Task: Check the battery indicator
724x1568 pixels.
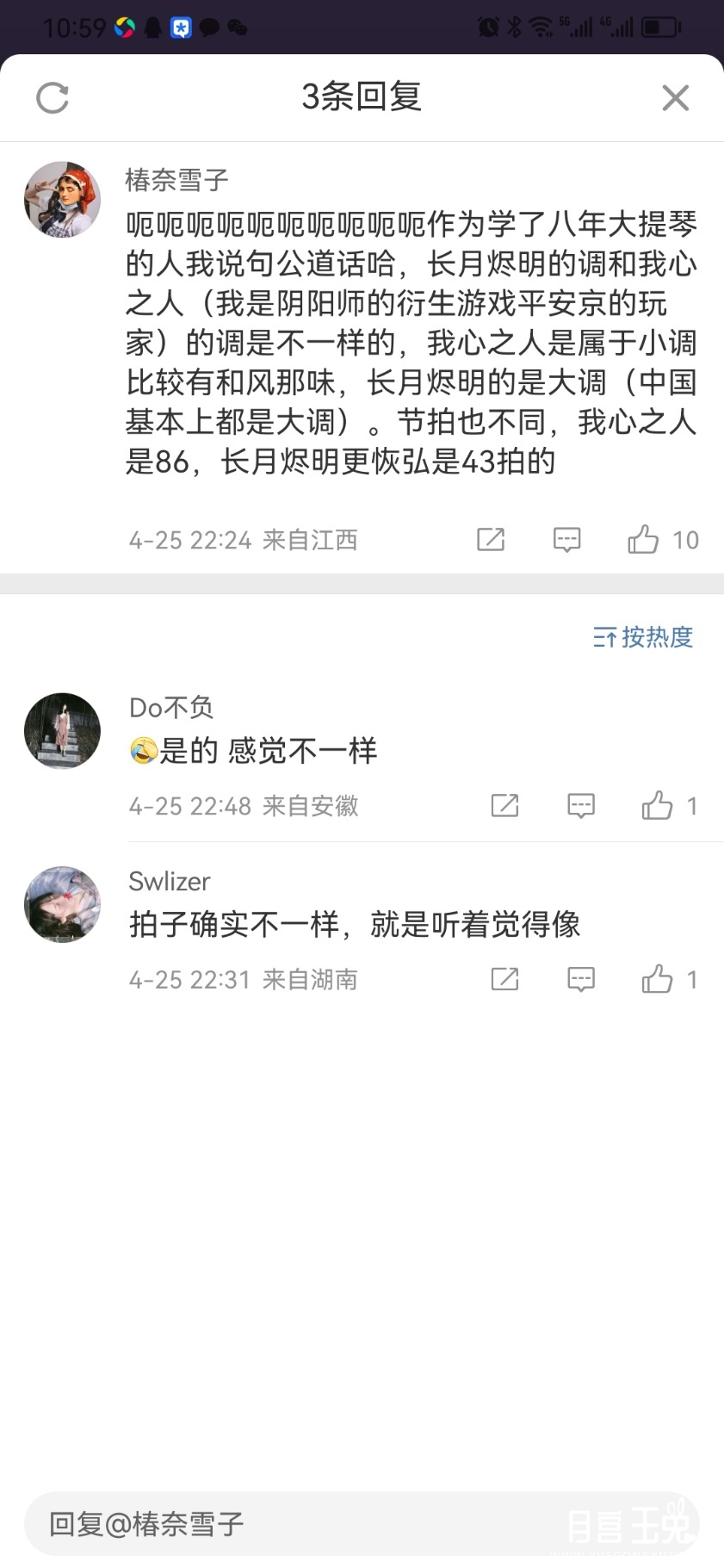Action: [x=658, y=27]
